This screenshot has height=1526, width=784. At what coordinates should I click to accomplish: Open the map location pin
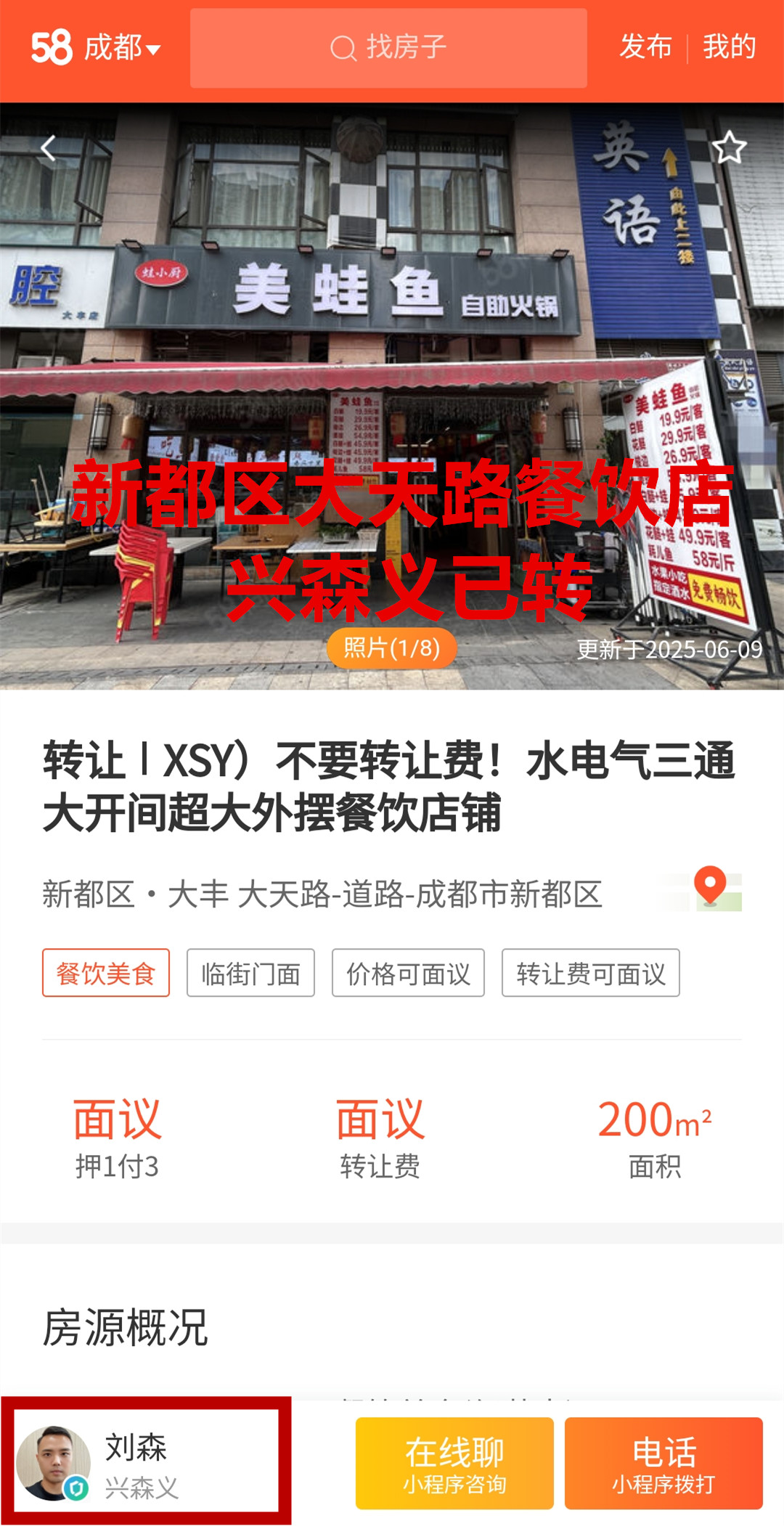(x=711, y=889)
